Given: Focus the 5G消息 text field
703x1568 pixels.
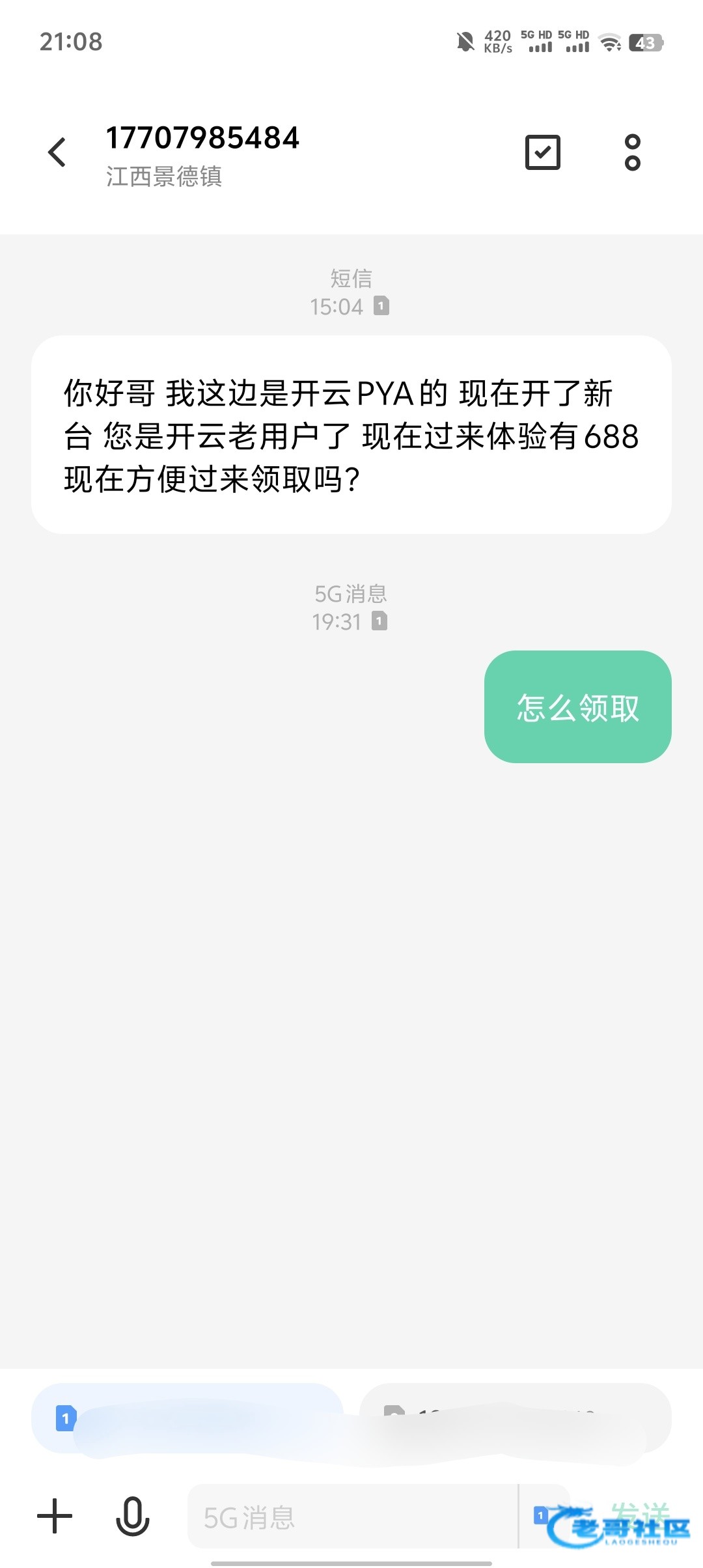Looking at the screenshot, I should (351, 1517).
